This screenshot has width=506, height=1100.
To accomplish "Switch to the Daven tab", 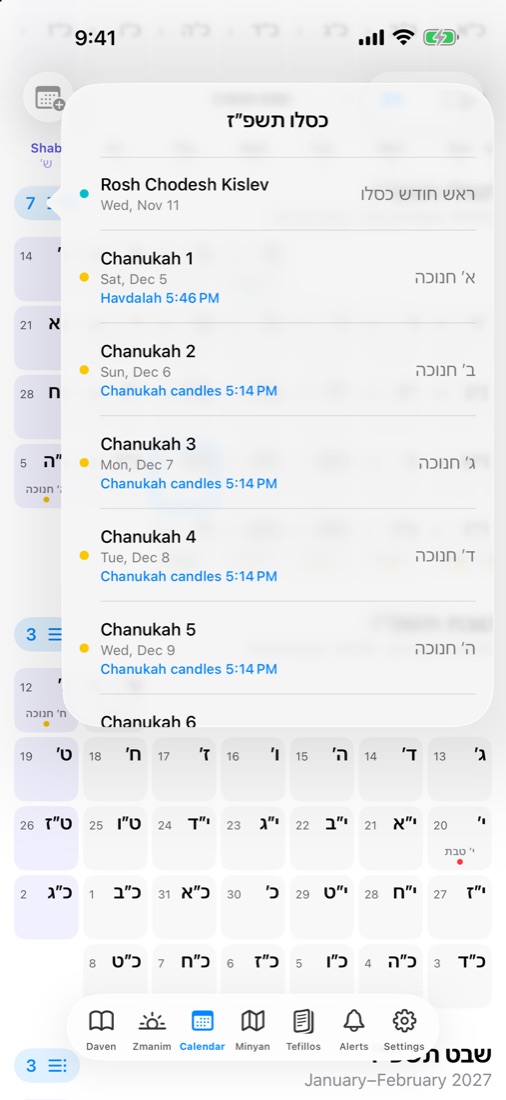I will click(101, 1030).
